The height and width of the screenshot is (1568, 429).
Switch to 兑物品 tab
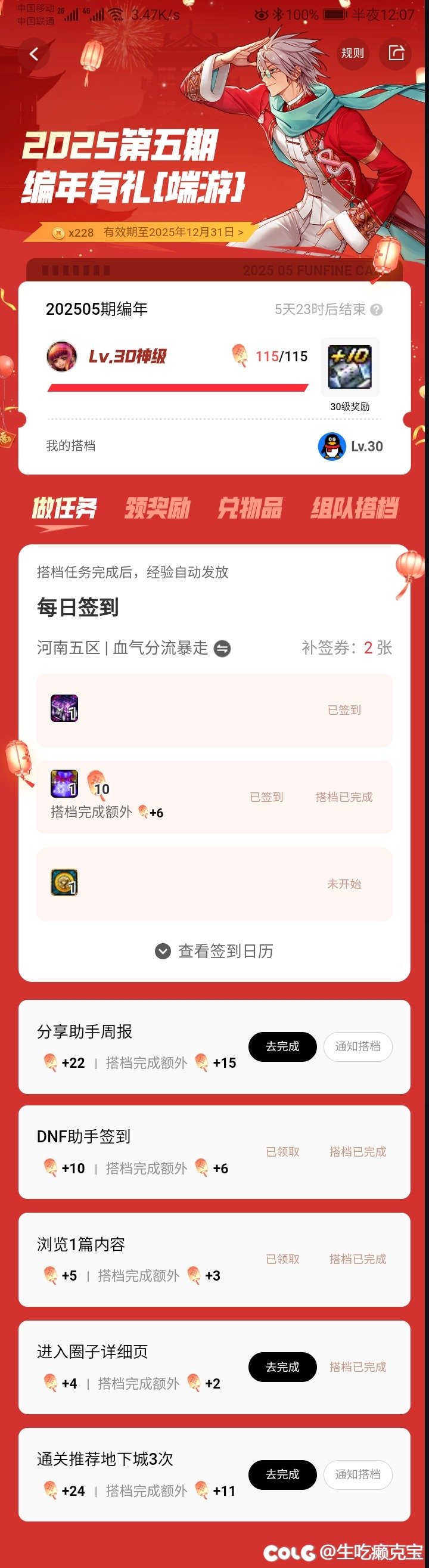(x=250, y=509)
